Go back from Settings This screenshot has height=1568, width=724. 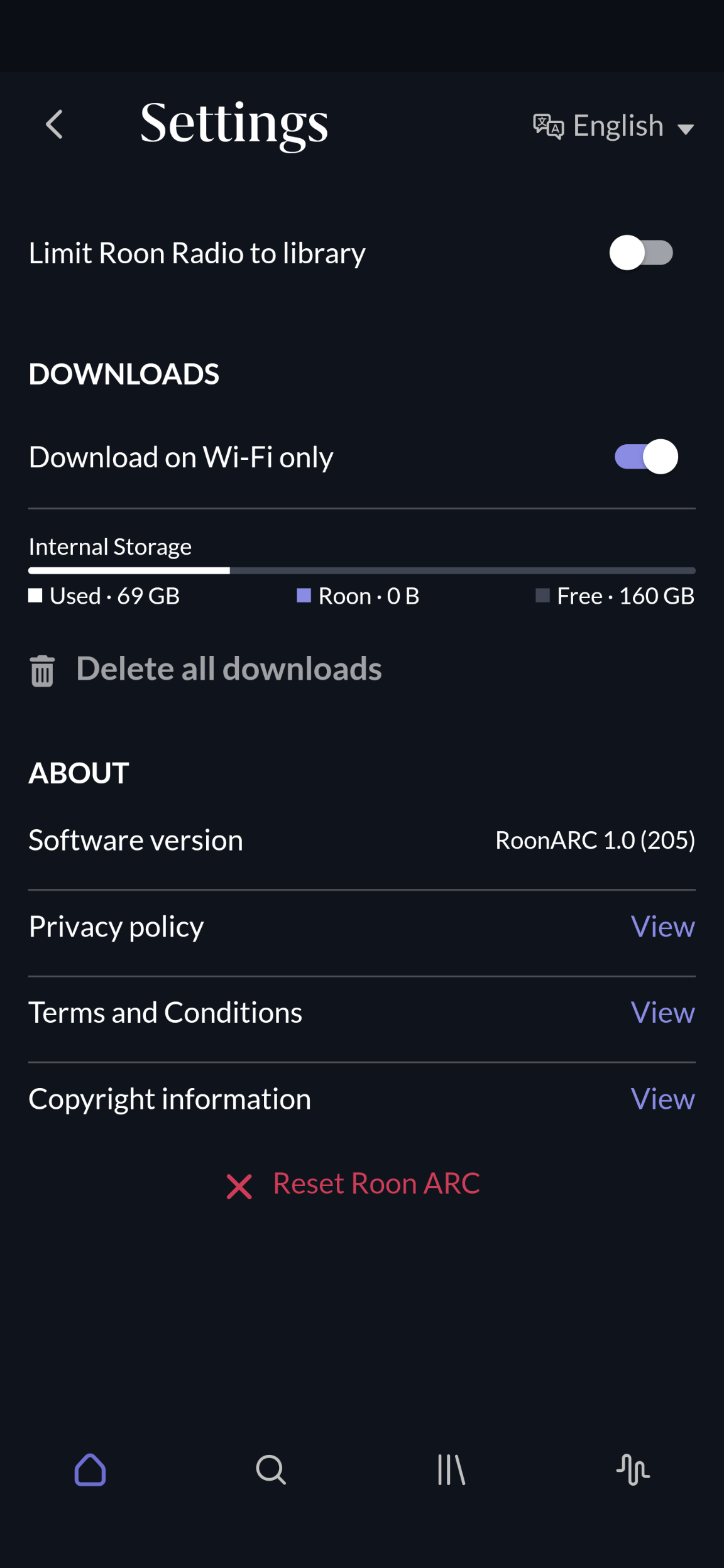click(55, 124)
